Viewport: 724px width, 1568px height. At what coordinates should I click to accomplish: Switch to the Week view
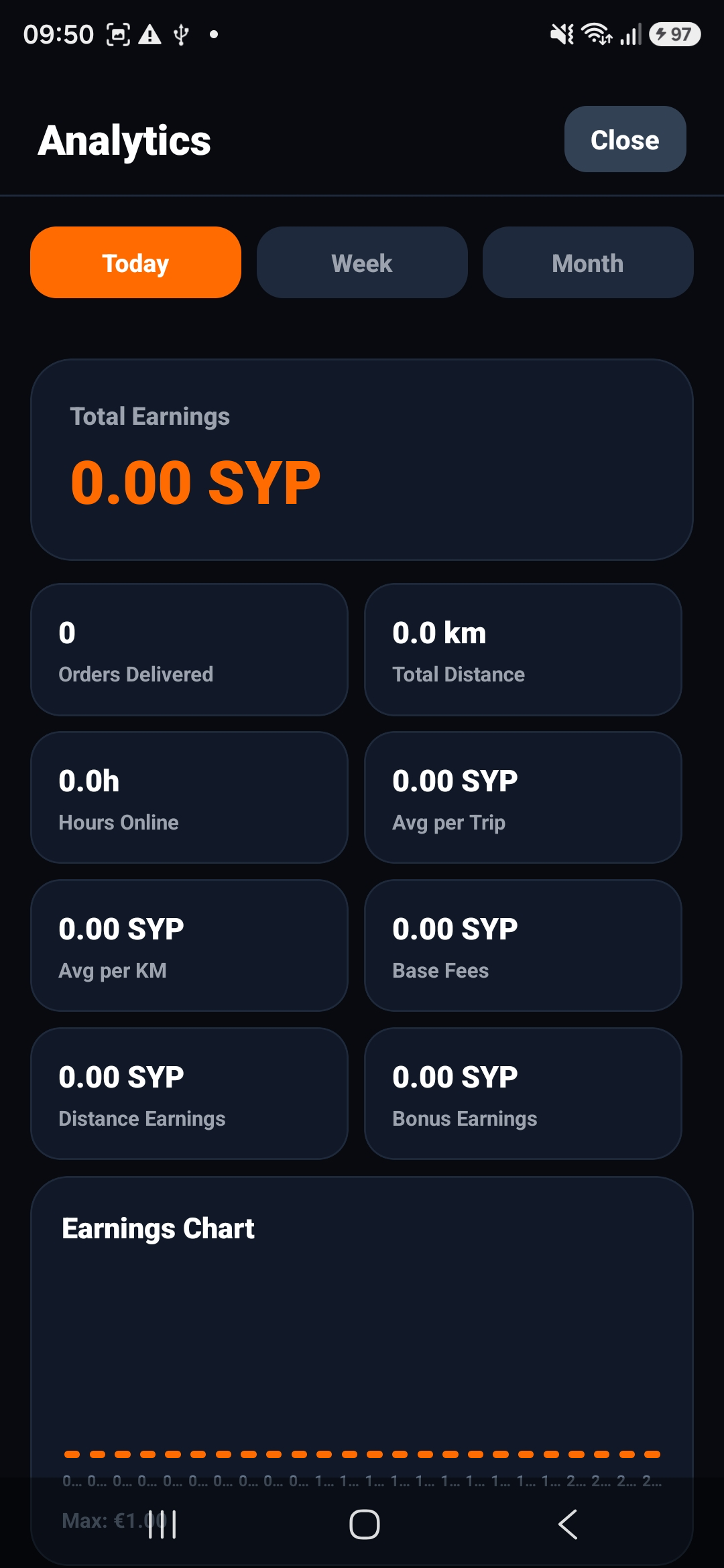tap(362, 263)
